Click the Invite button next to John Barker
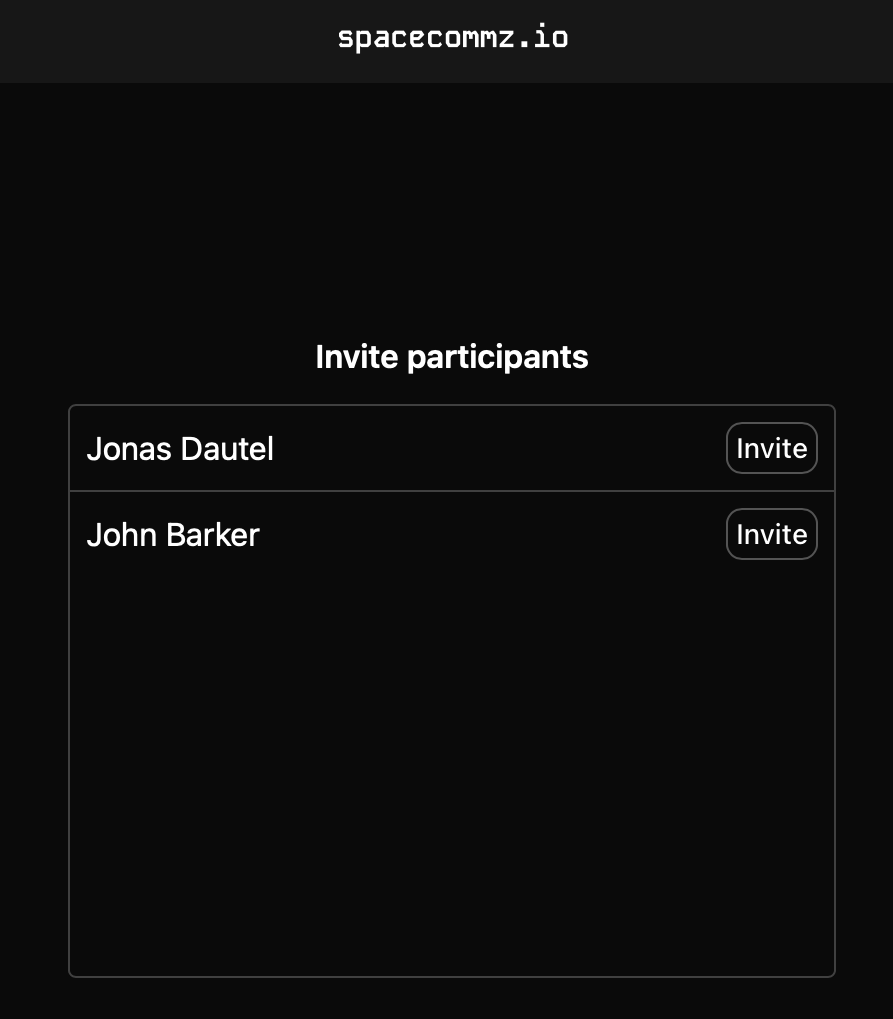The height and width of the screenshot is (1019, 893). [771, 534]
